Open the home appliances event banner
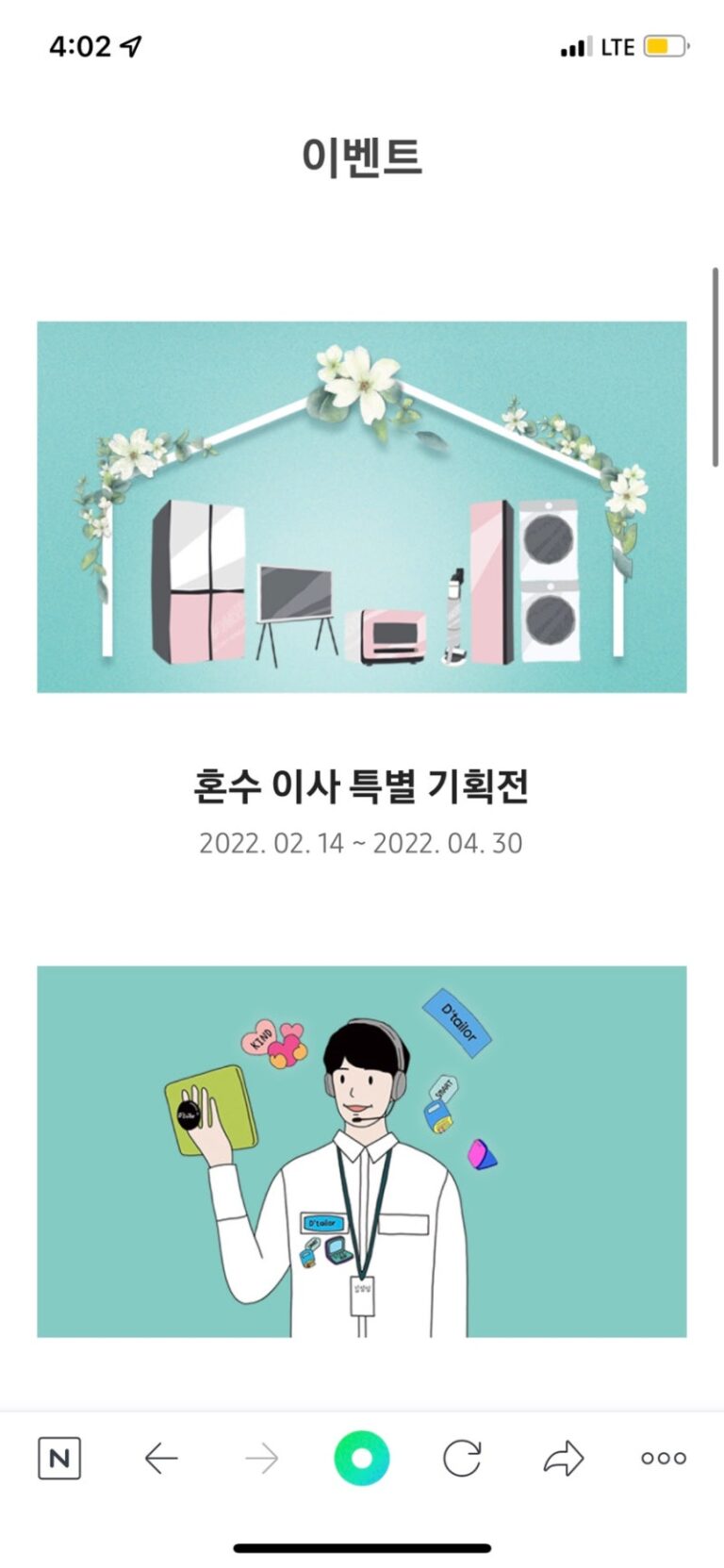The height and width of the screenshot is (1568, 724). (x=361, y=507)
